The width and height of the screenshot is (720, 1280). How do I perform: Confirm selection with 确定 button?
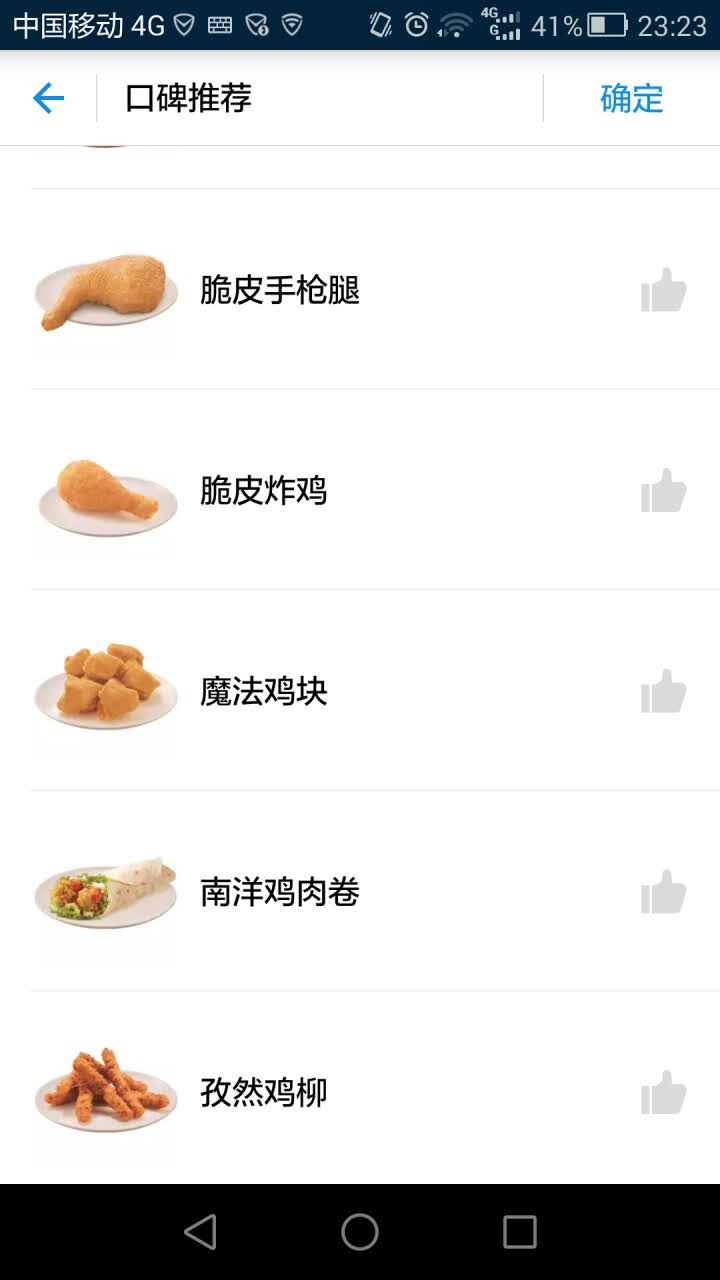[631, 98]
